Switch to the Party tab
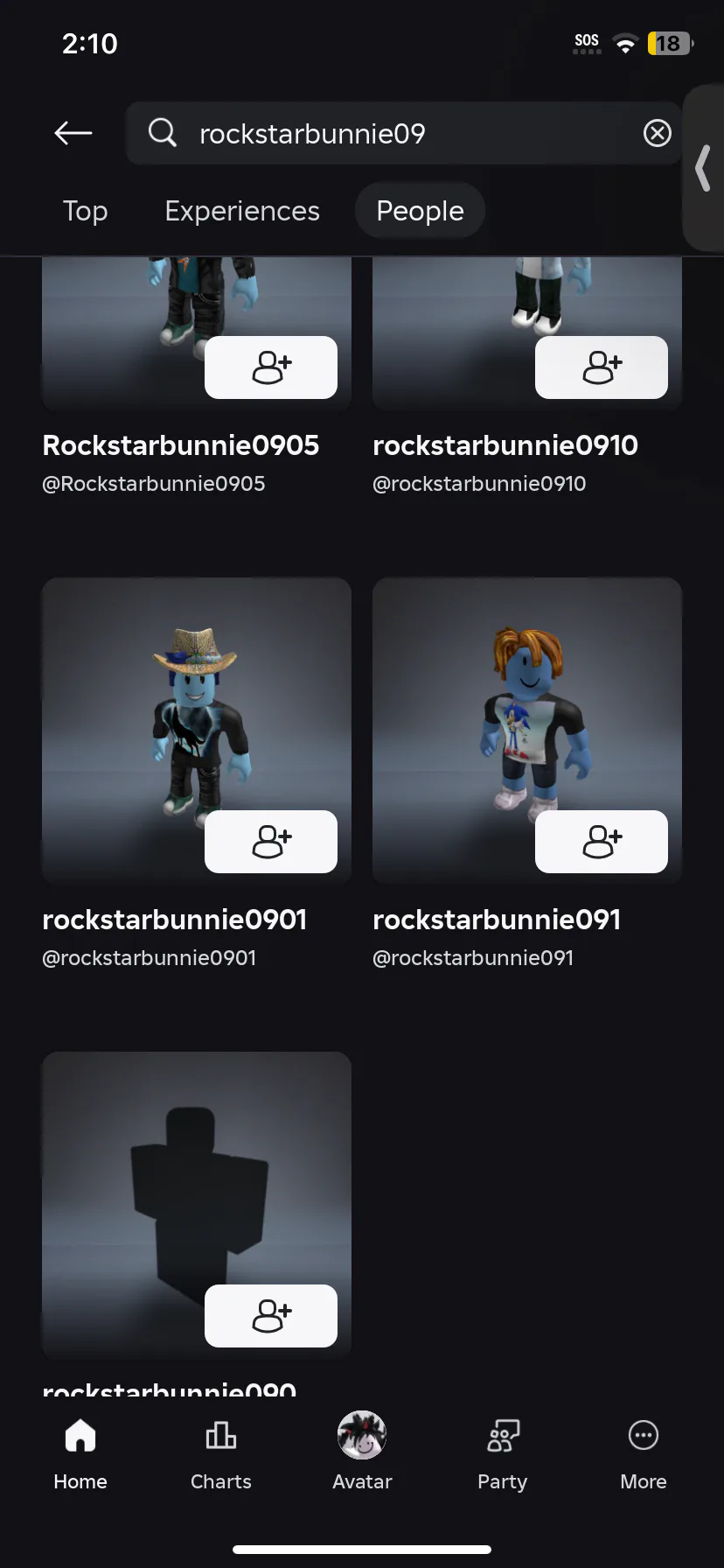Viewport: 724px width, 1568px height. click(x=503, y=1455)
